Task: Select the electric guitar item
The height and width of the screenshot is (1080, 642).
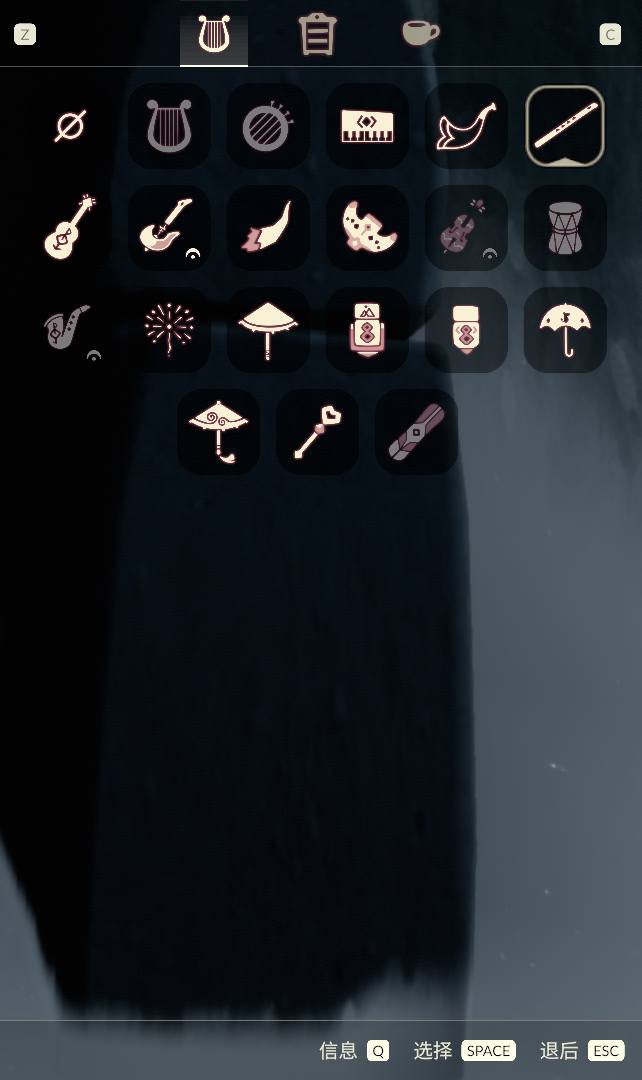Action: coord(169,227)
